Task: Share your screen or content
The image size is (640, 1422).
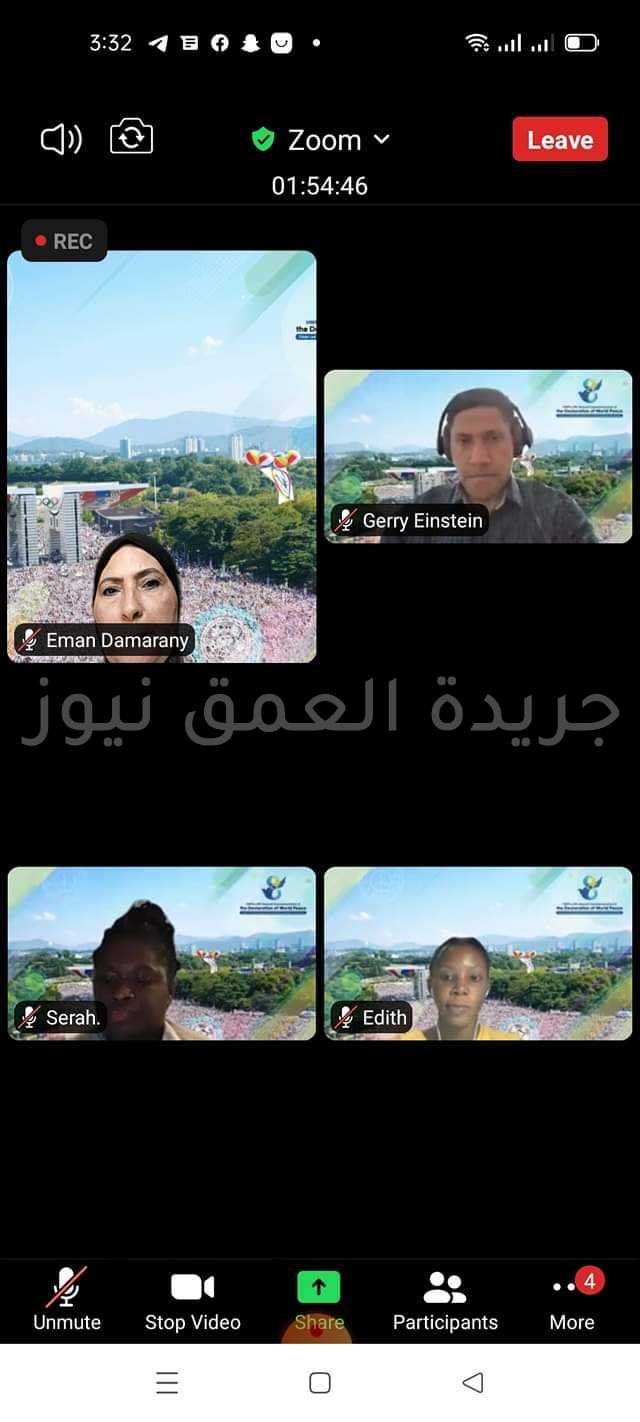Action: pyautogui.click(x=319, y=1299)
